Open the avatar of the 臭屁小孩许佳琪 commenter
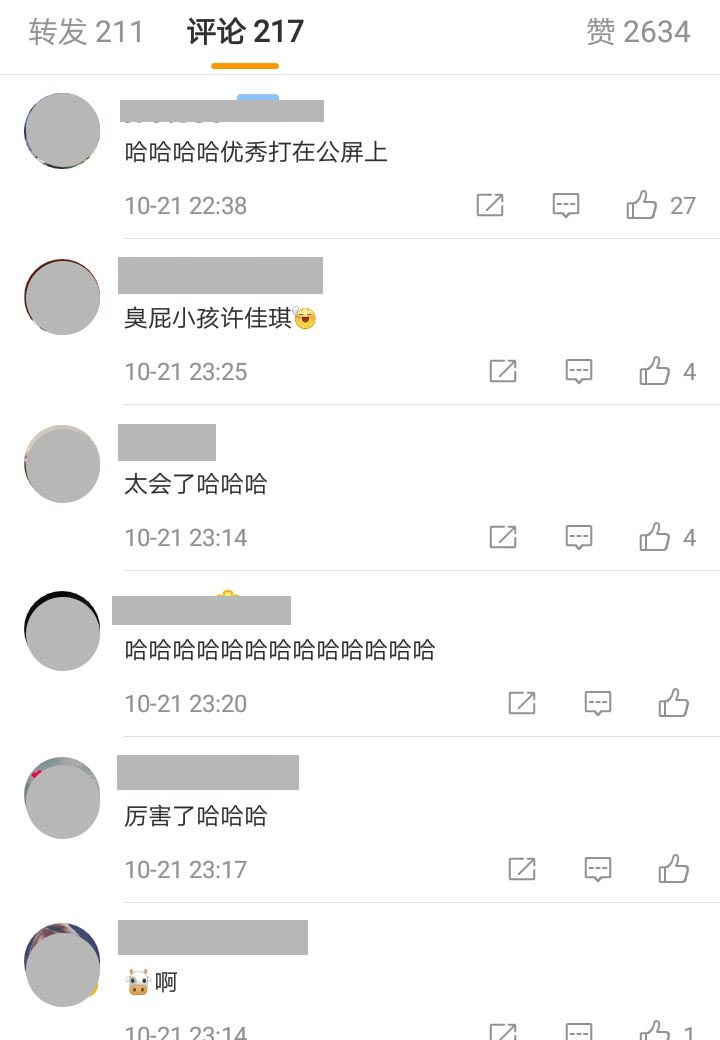The width and height of the screenshot is (720, 1040). tap(62, 298)
